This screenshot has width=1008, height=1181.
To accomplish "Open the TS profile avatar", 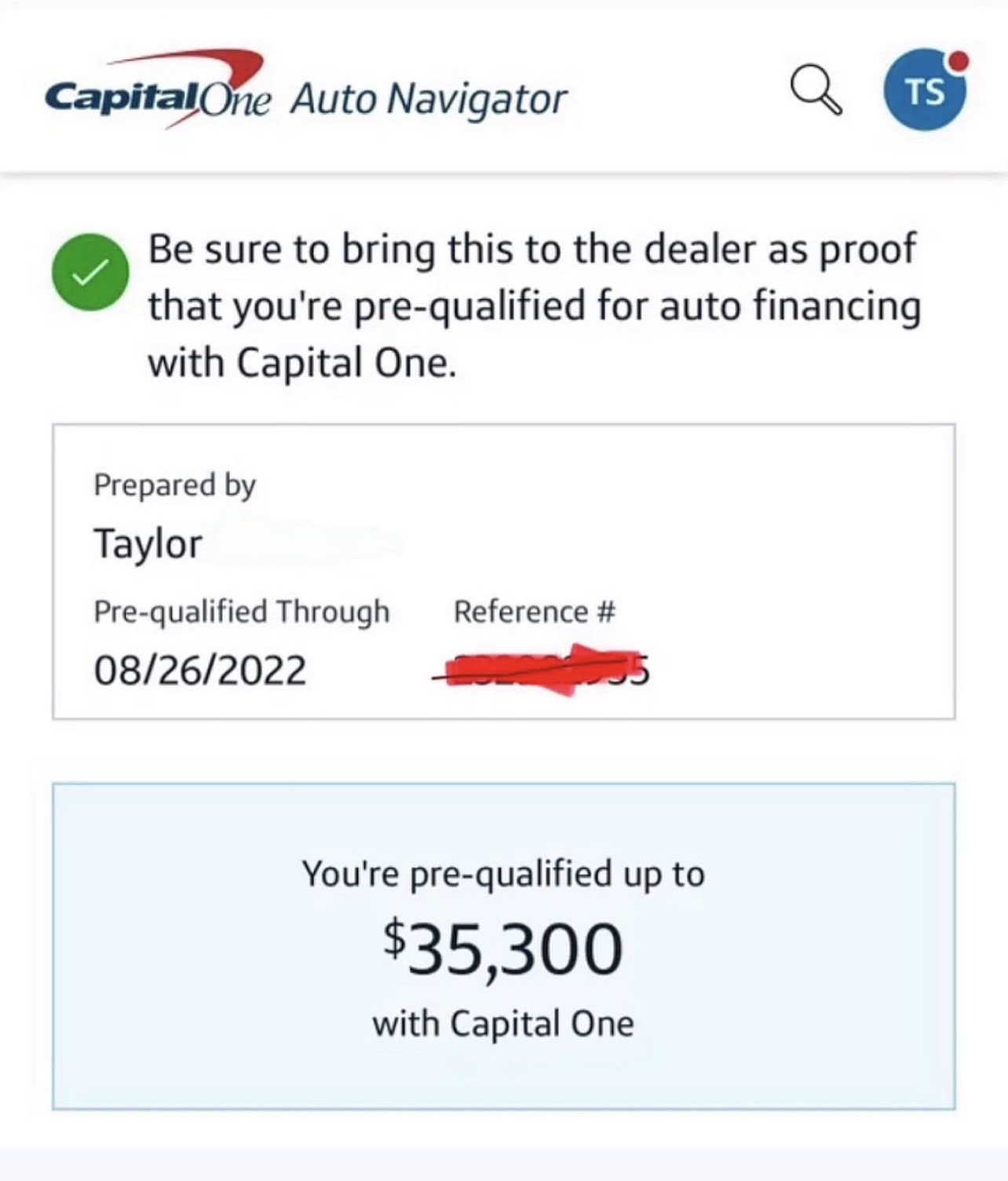I will coord(925,90).
